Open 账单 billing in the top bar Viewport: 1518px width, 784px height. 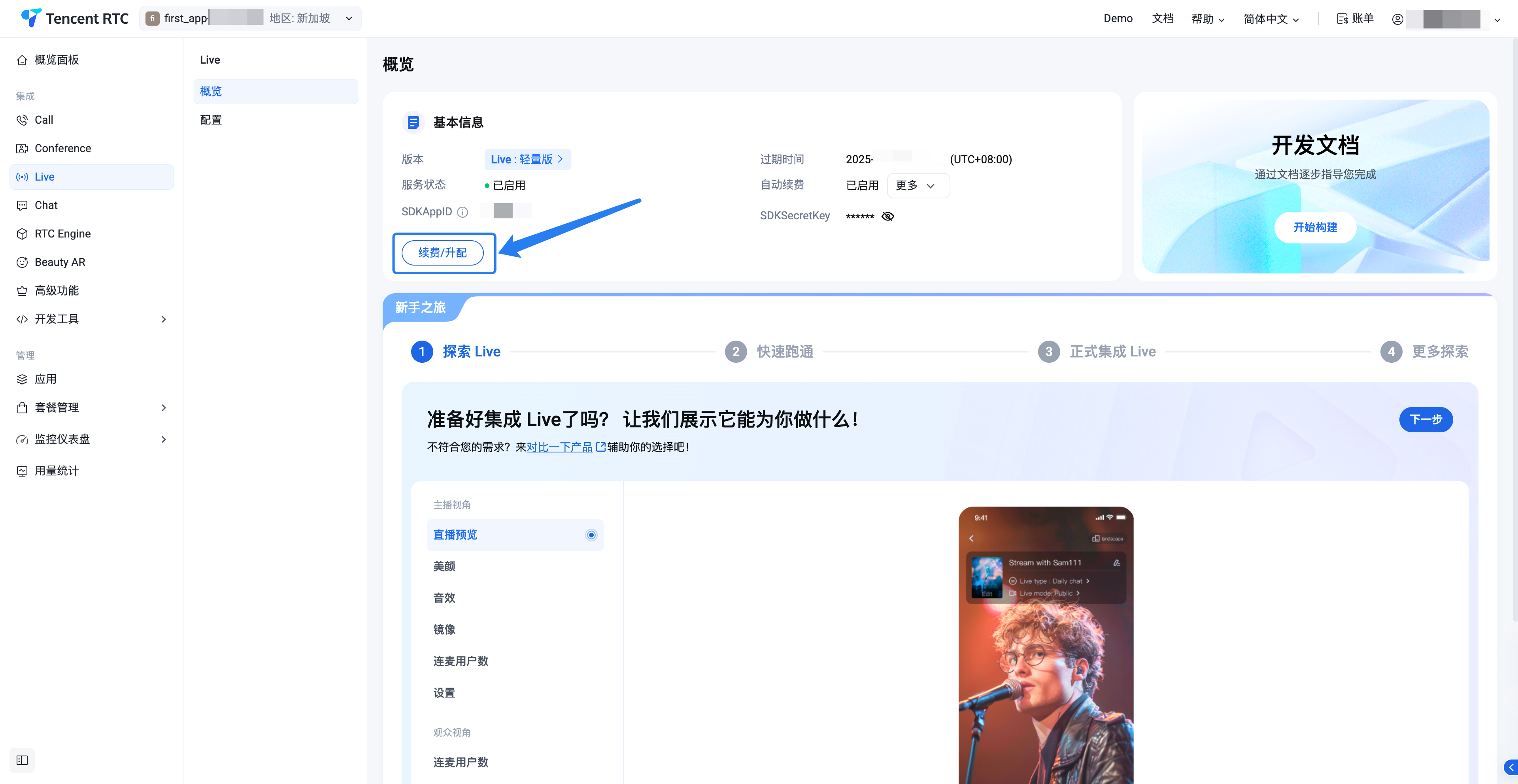coord(1355,19)
